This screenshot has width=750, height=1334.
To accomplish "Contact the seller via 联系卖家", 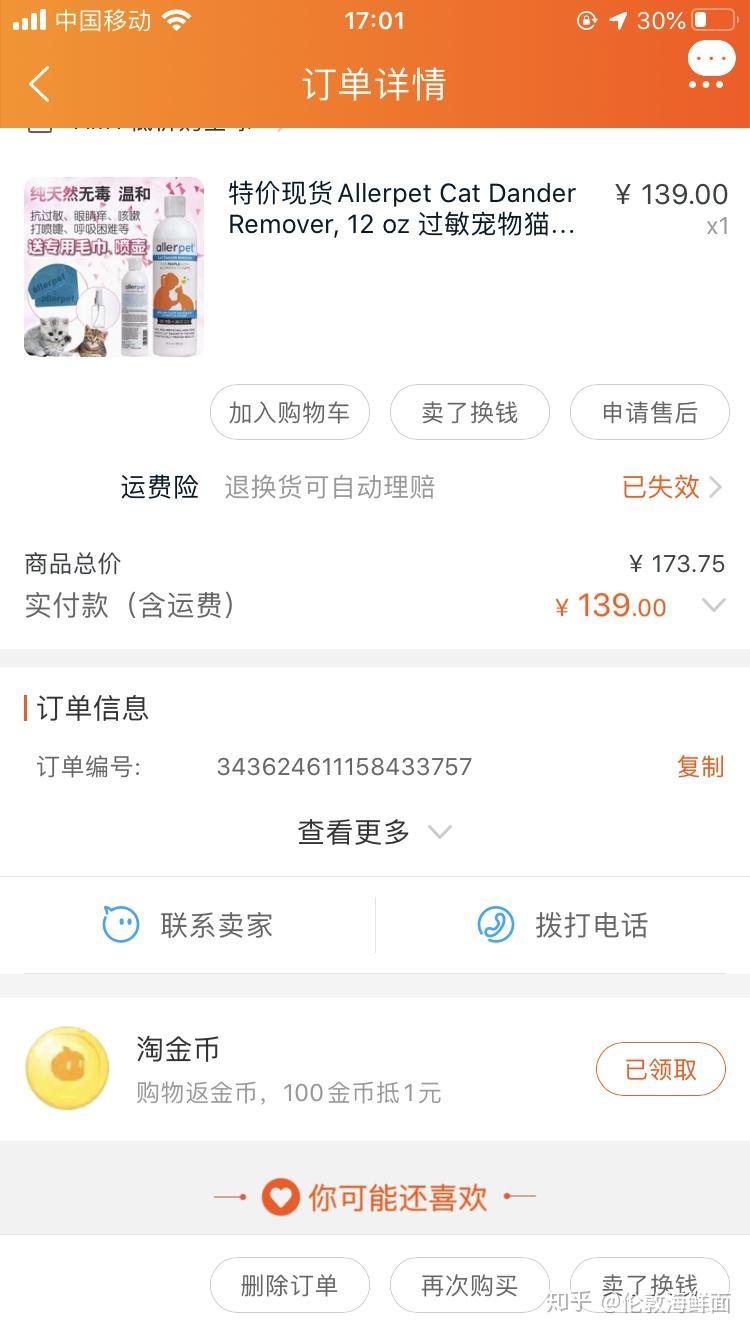I will click(190, 925).
